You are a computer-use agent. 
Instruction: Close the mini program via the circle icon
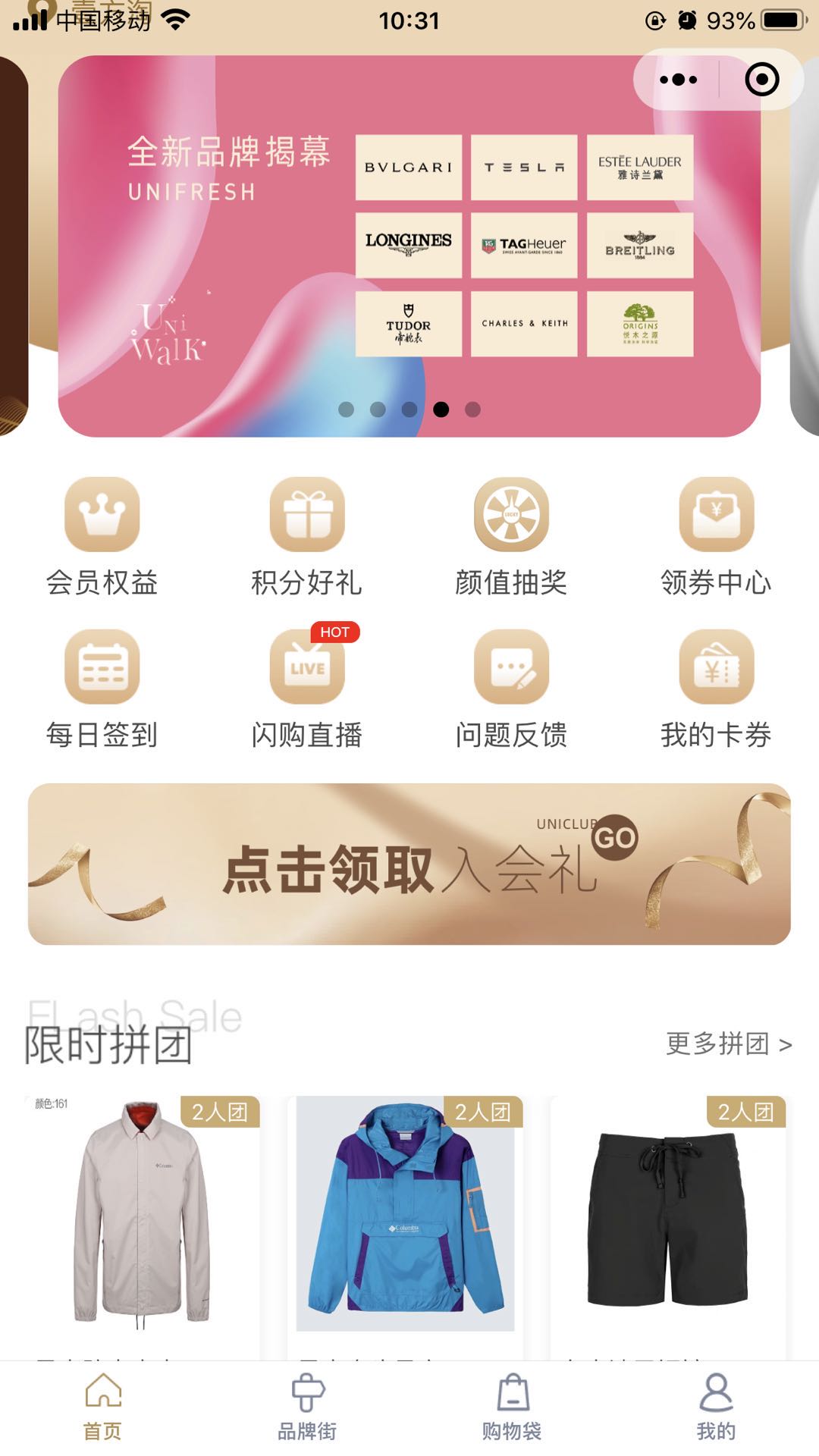(x=761, y=80)
